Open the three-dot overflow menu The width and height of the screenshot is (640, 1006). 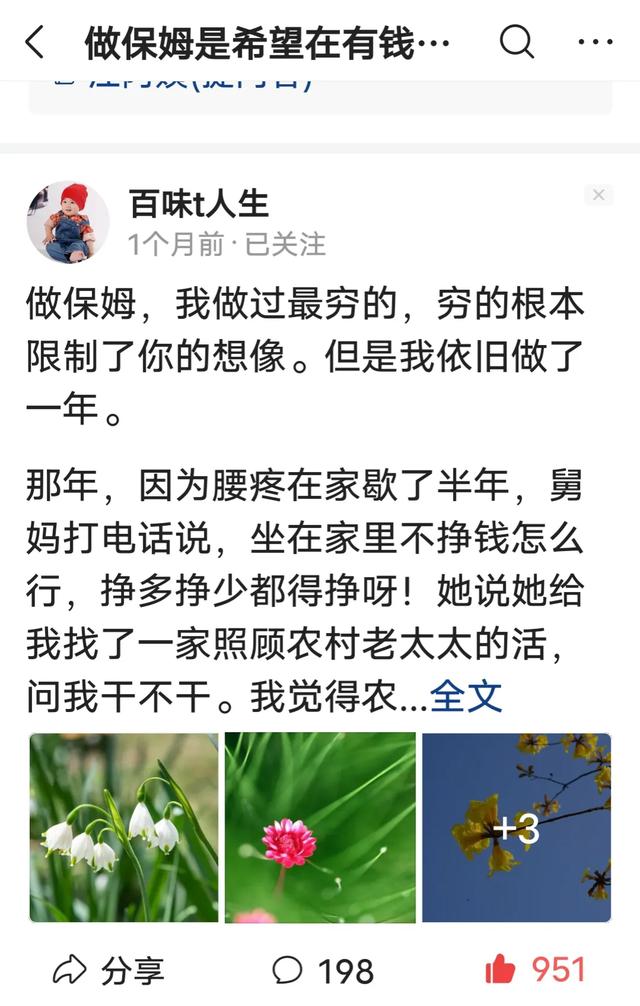597,43
